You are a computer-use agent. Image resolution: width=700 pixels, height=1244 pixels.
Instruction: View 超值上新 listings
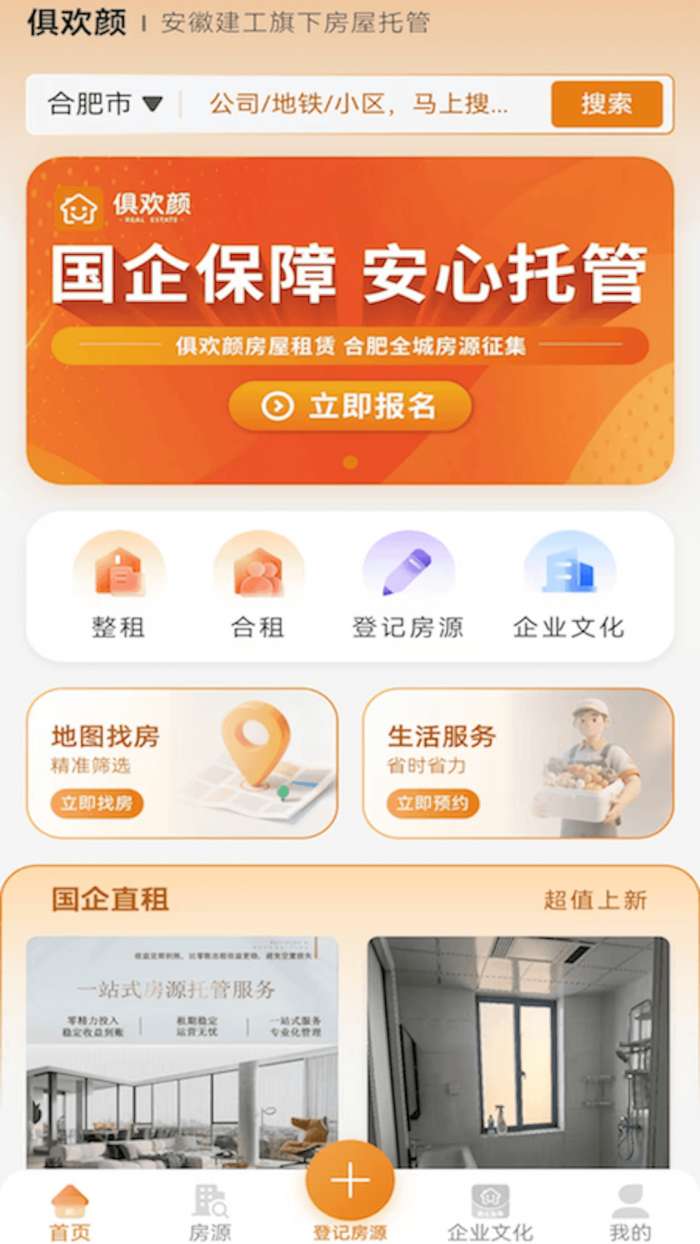pyautogui.click(x=595, y=899)
